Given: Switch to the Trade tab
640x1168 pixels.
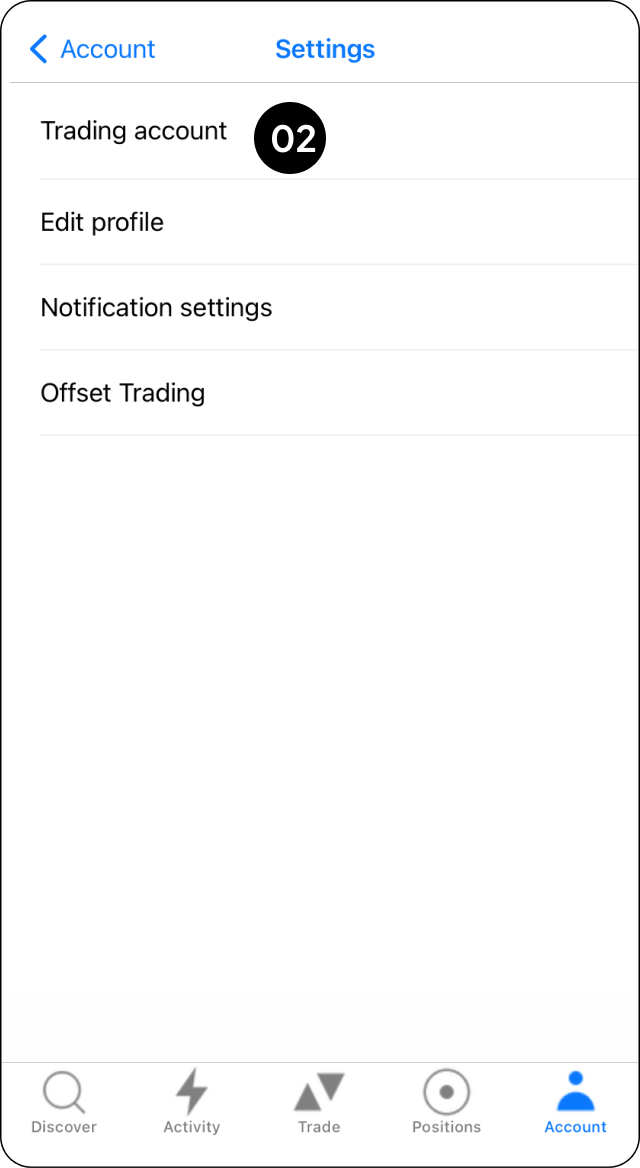Looking at the screenshot, I should pyautogui.click(x=319, y=1102).
